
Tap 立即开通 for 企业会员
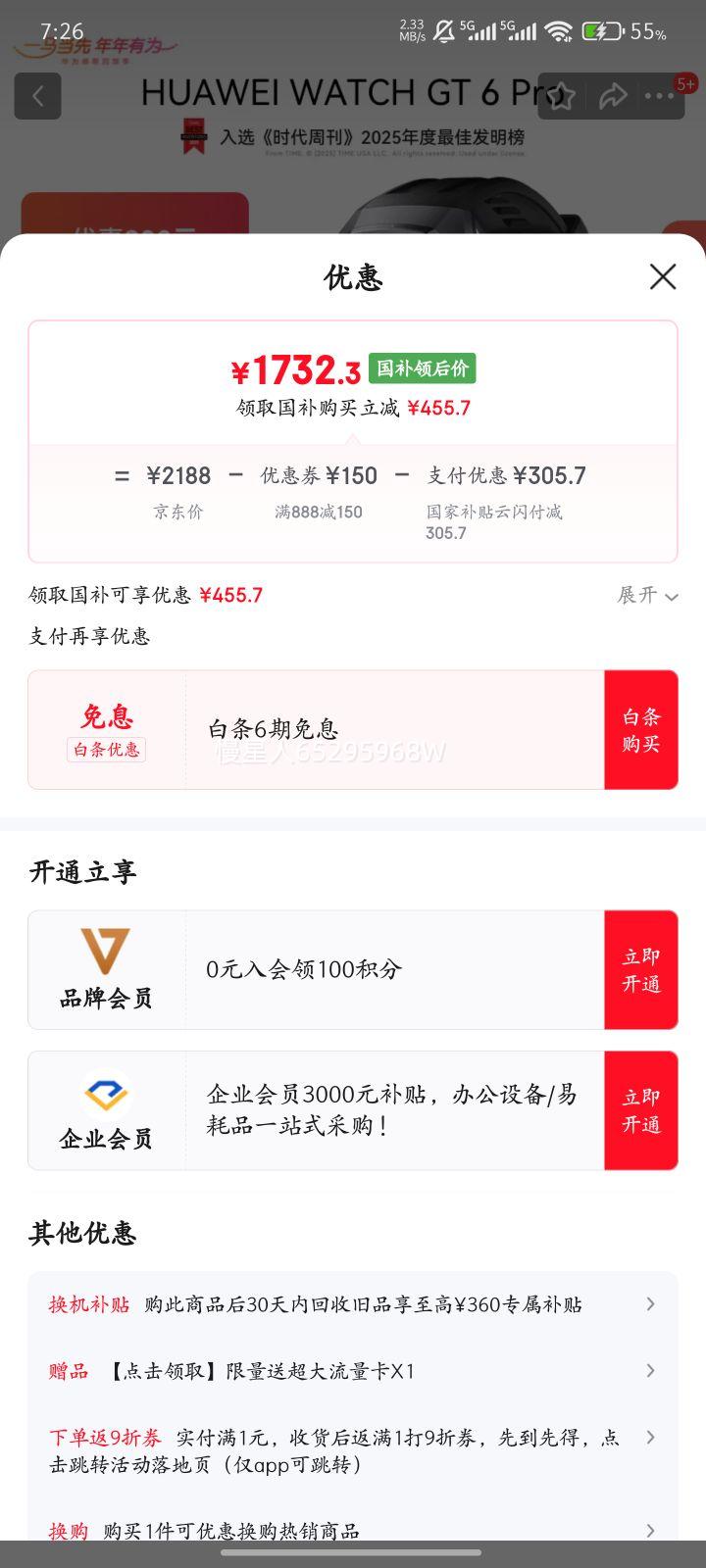[640, 1110]
